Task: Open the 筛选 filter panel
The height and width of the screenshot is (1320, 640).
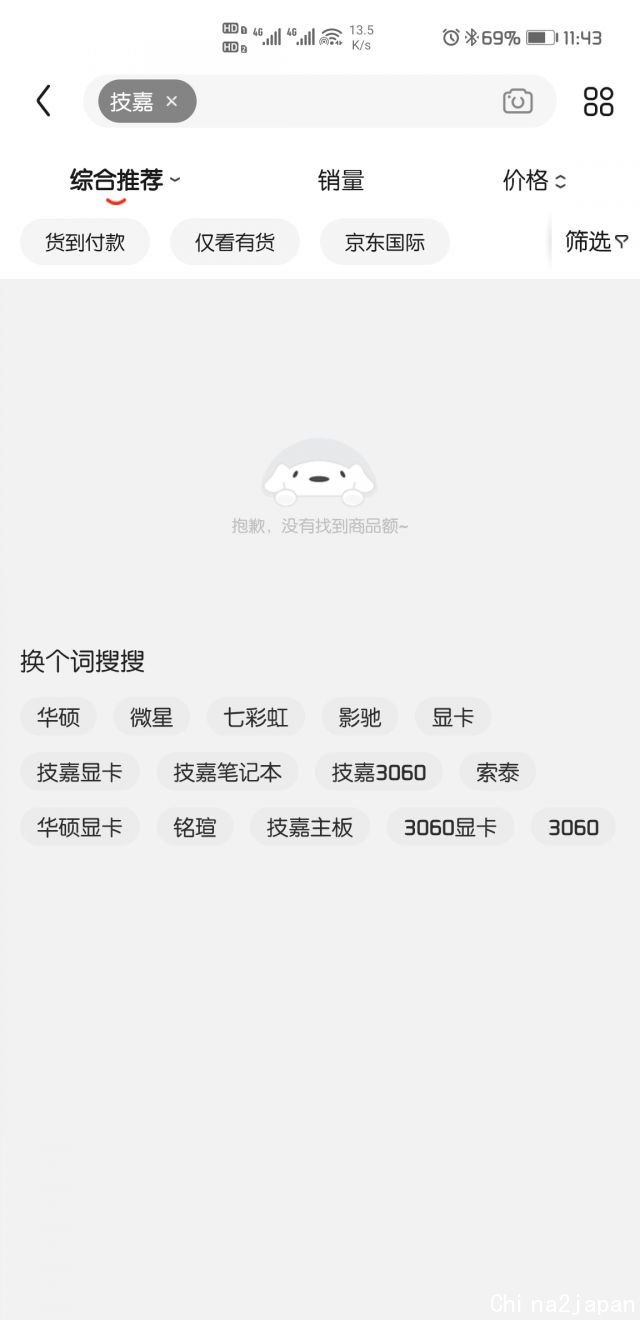Action: click(596, 242)
